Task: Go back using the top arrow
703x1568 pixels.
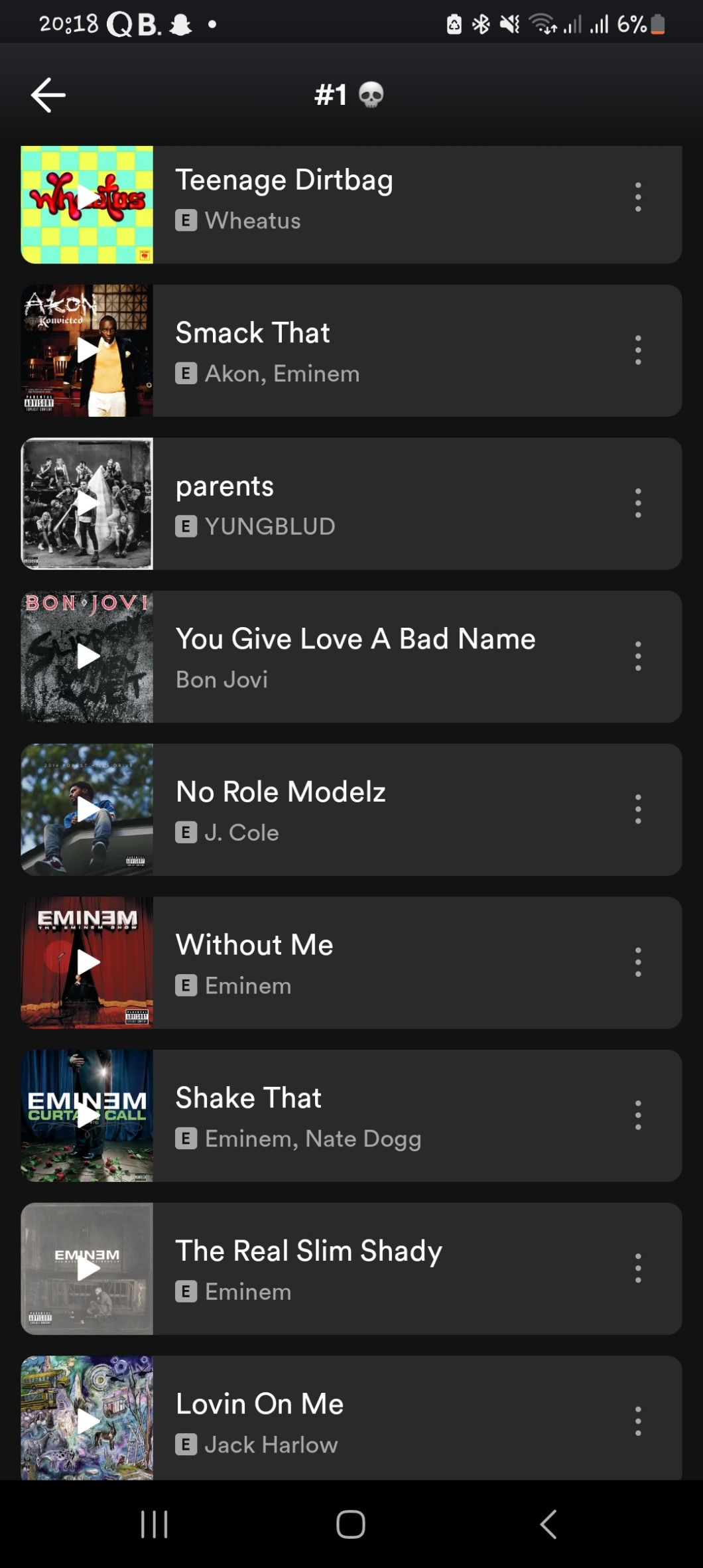Action: [x=48, y=95]
